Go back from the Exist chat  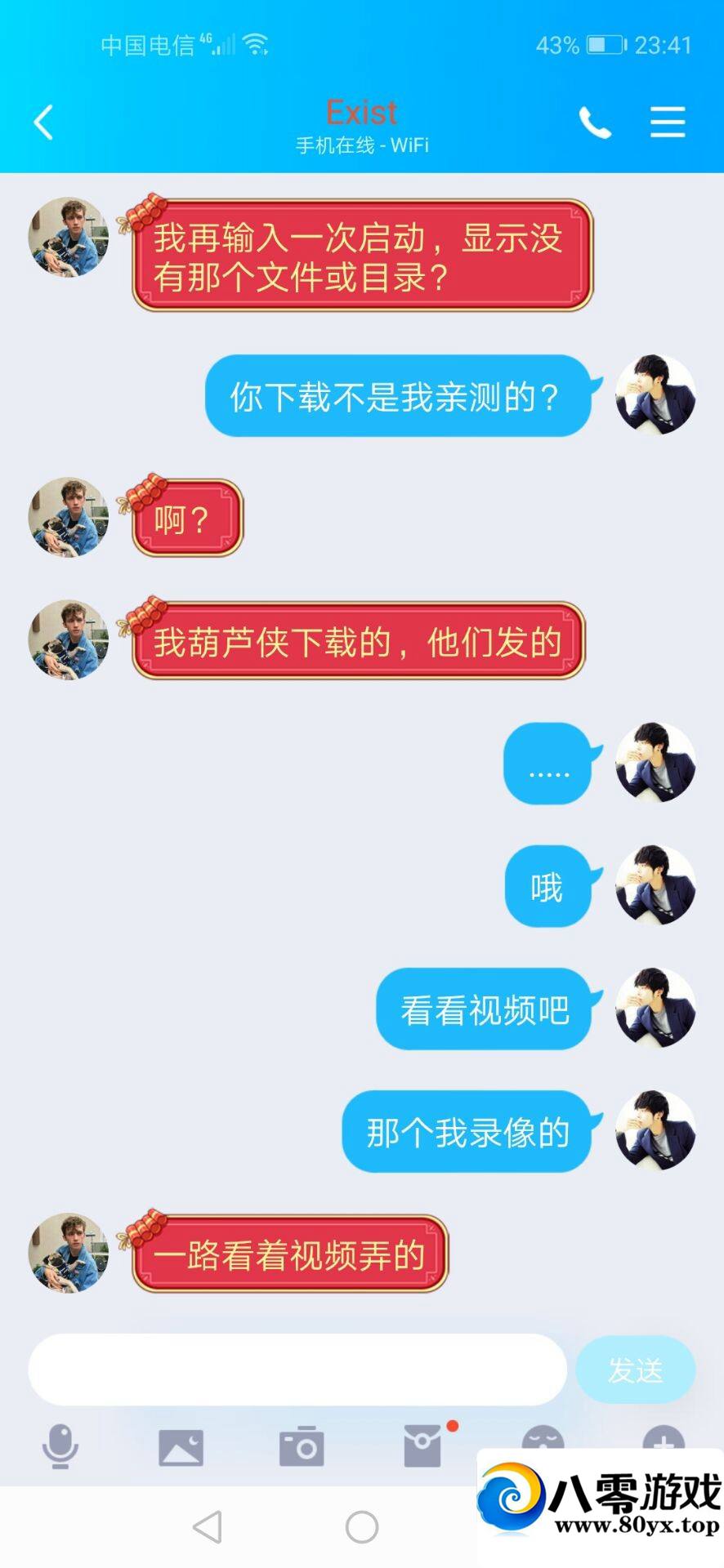(x=44, y=122)
